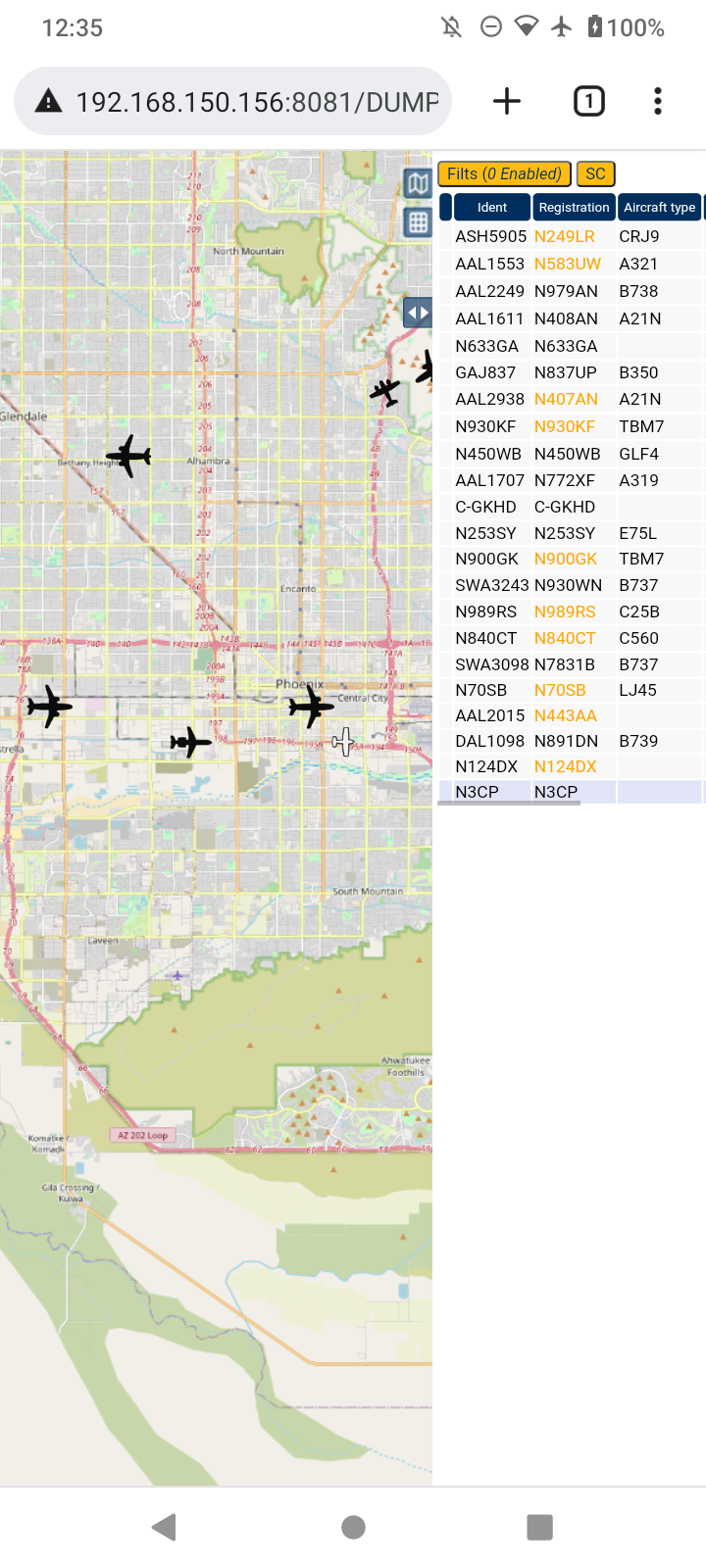Toggle the map sidebar with arrows button

point(418,314)
